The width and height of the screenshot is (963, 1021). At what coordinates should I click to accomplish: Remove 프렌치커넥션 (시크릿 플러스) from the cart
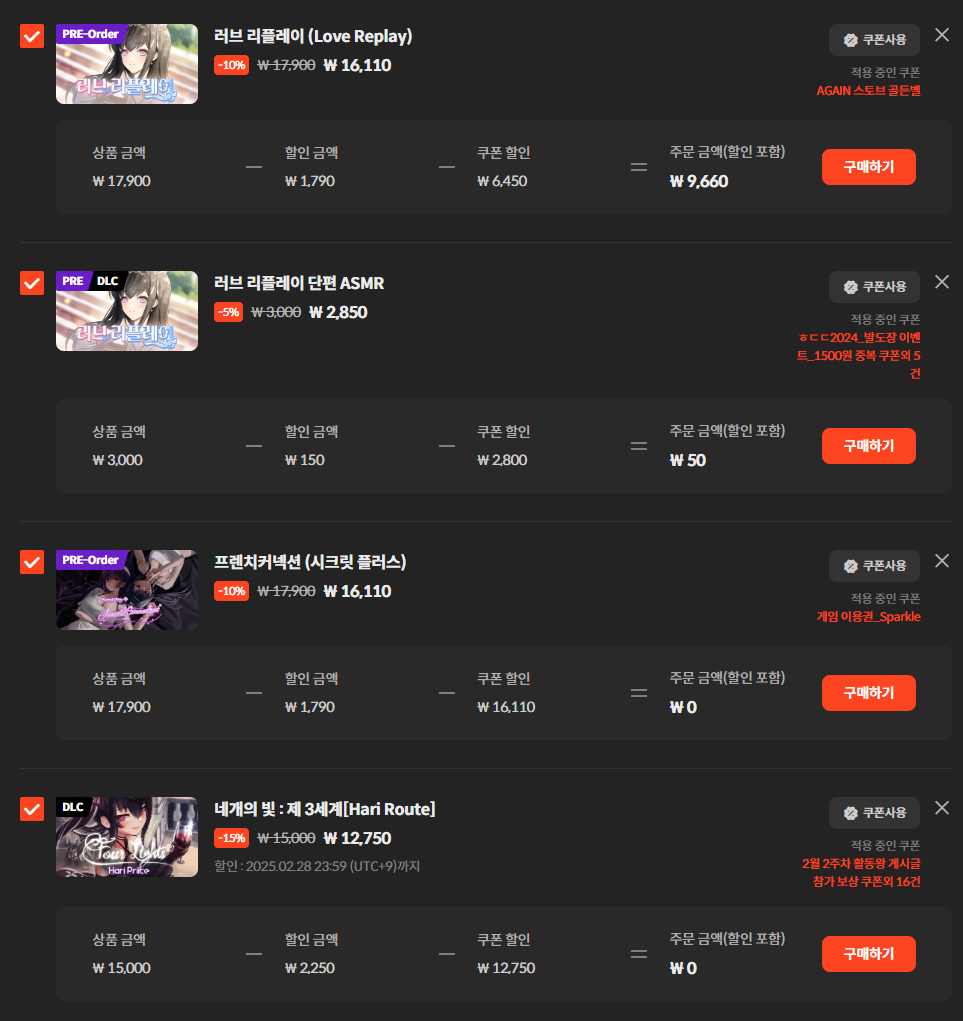click(x=941, y=560)
